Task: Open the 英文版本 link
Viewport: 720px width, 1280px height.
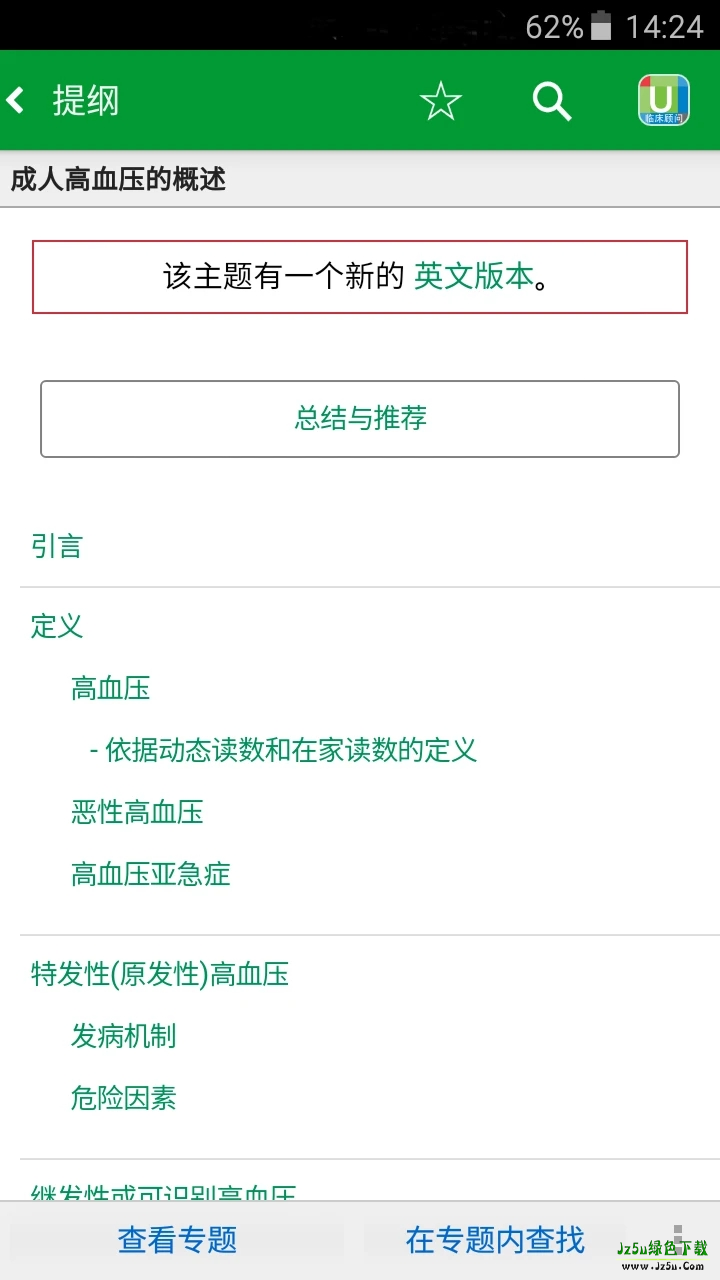Action: [x=471, y=276]
